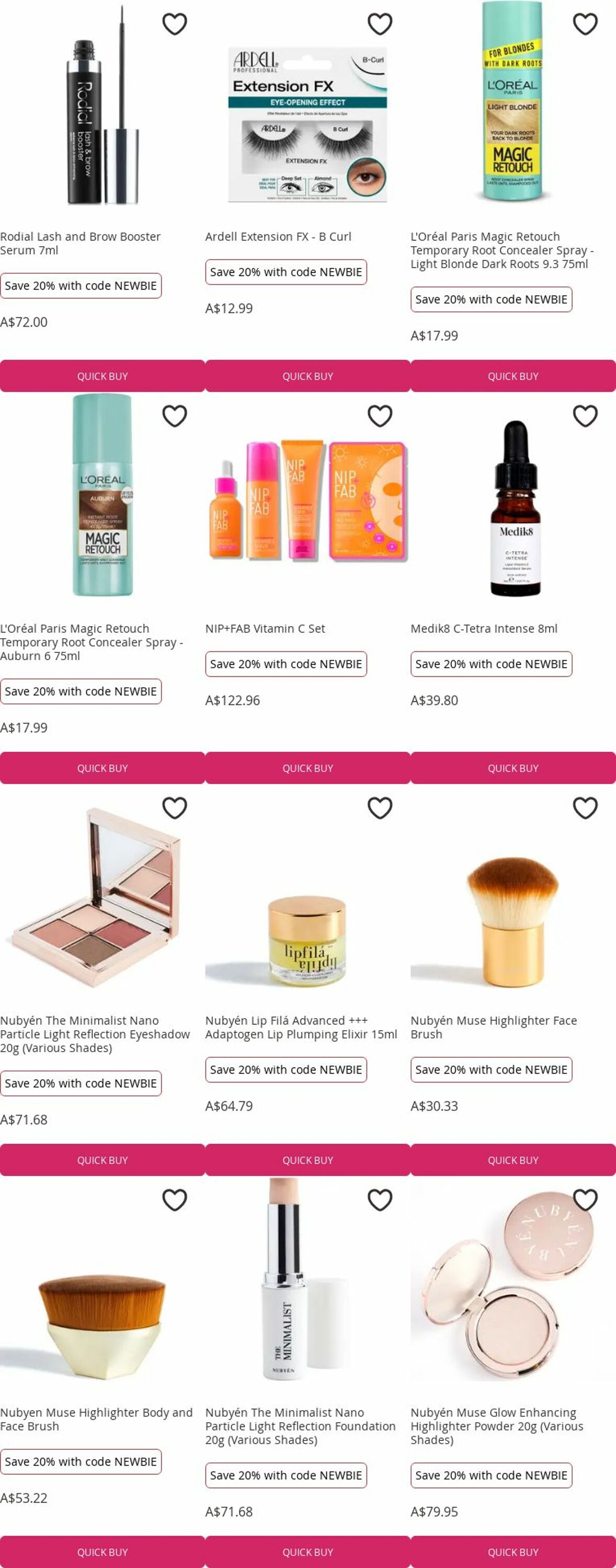Like the Nubyen Muse Body and Face Brush
This screenshot has width=616, height=1568.
coord(174,1201)
